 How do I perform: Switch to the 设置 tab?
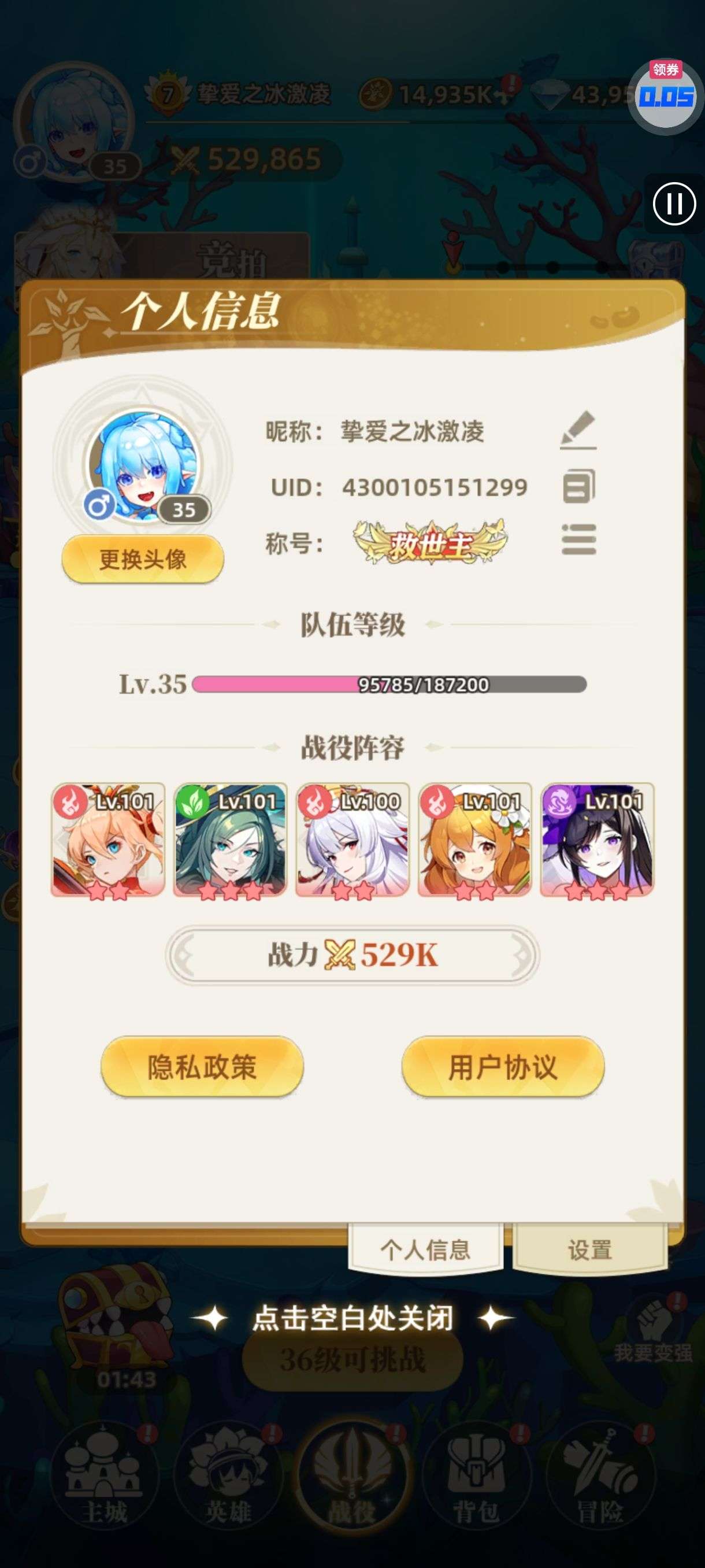[x=590, y=1249]
